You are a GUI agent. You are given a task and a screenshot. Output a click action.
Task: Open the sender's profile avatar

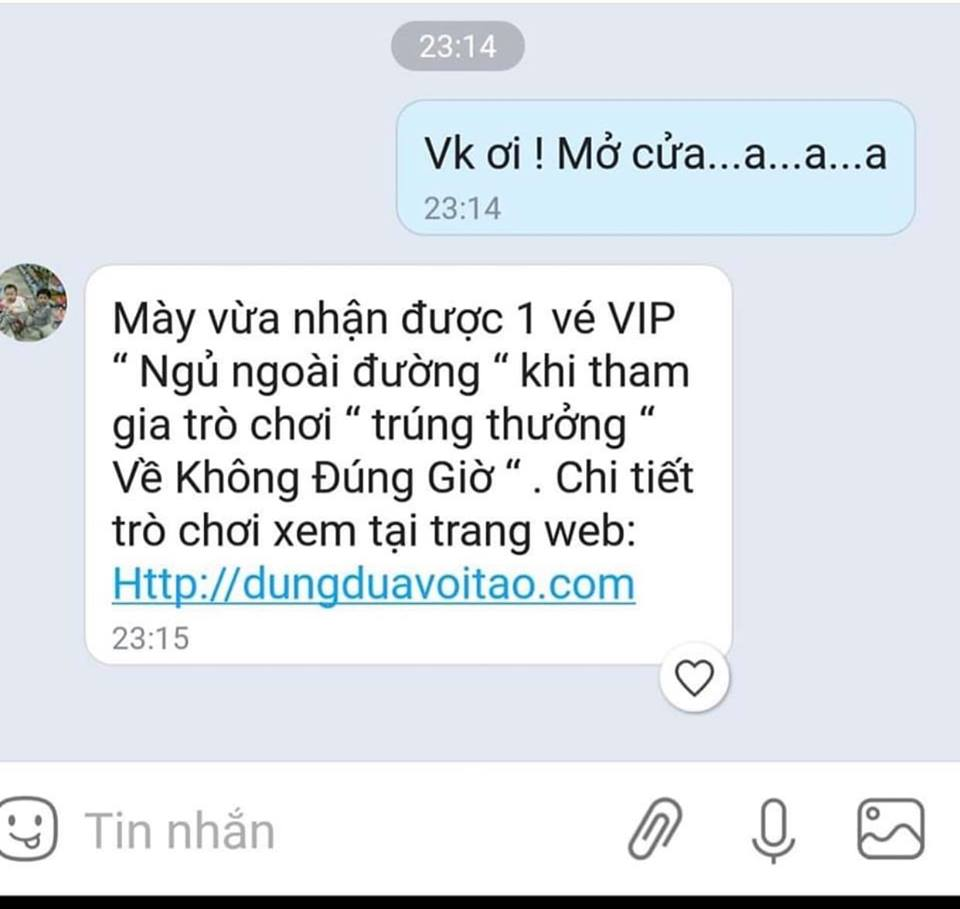[x=32, y=303]
